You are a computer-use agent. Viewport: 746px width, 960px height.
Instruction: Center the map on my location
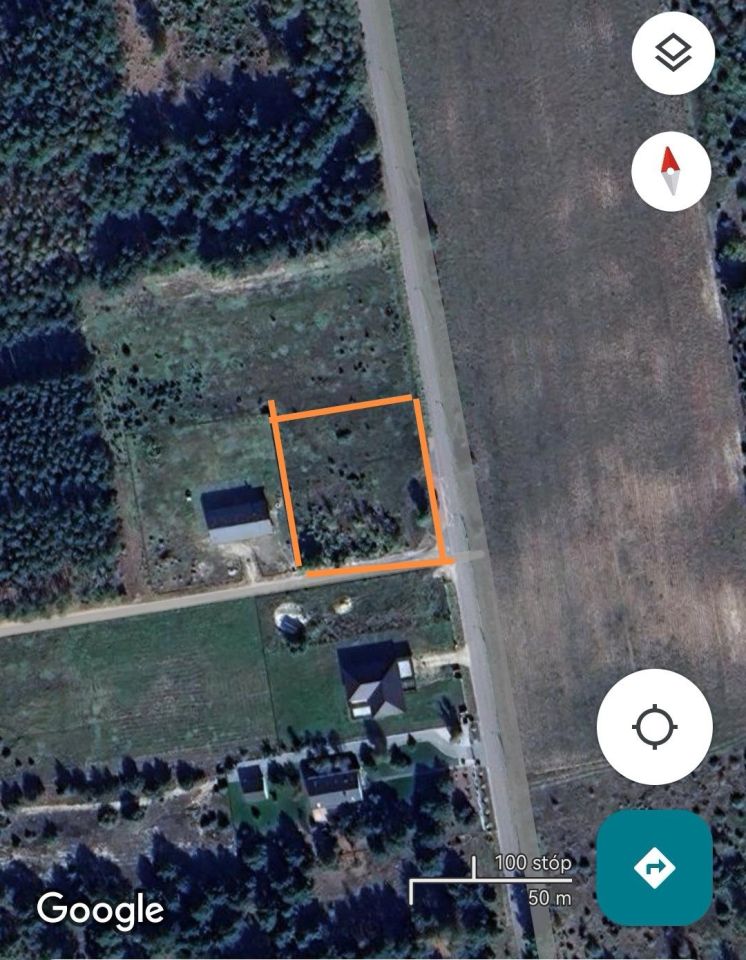[654, 727]
